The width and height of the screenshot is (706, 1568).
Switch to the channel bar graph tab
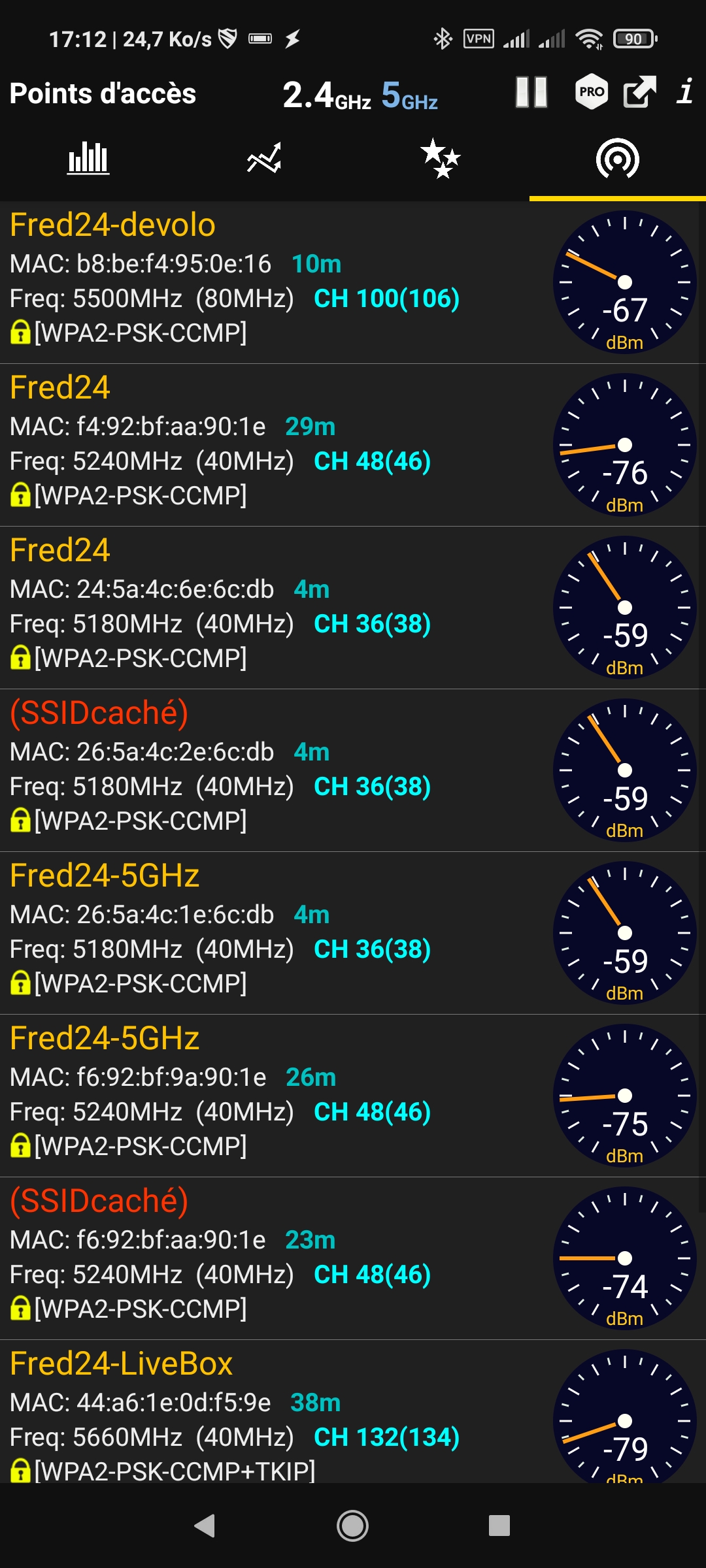[88, 158]
